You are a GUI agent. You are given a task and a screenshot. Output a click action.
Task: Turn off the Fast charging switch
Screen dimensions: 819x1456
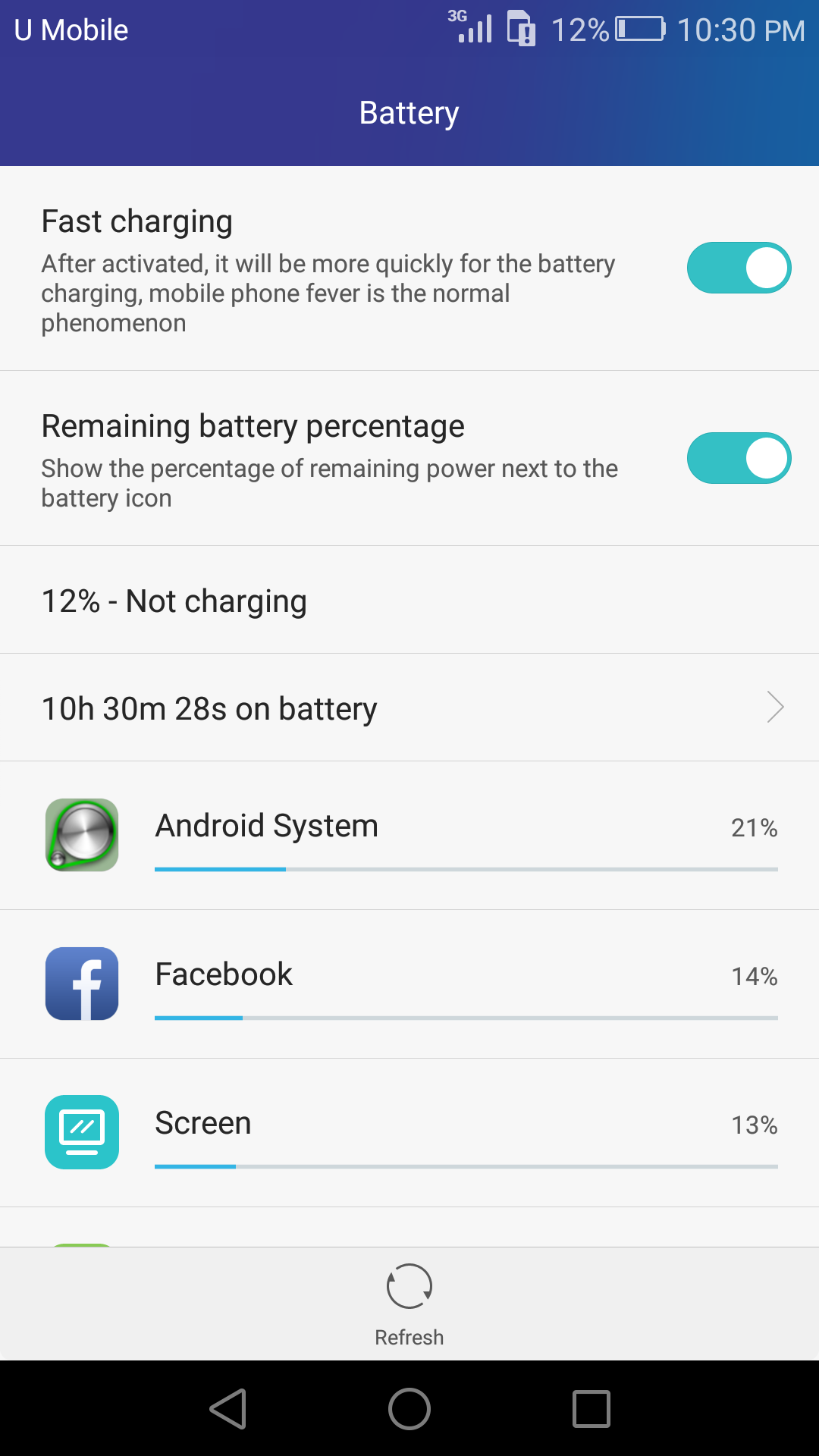[x=739, y=268]
